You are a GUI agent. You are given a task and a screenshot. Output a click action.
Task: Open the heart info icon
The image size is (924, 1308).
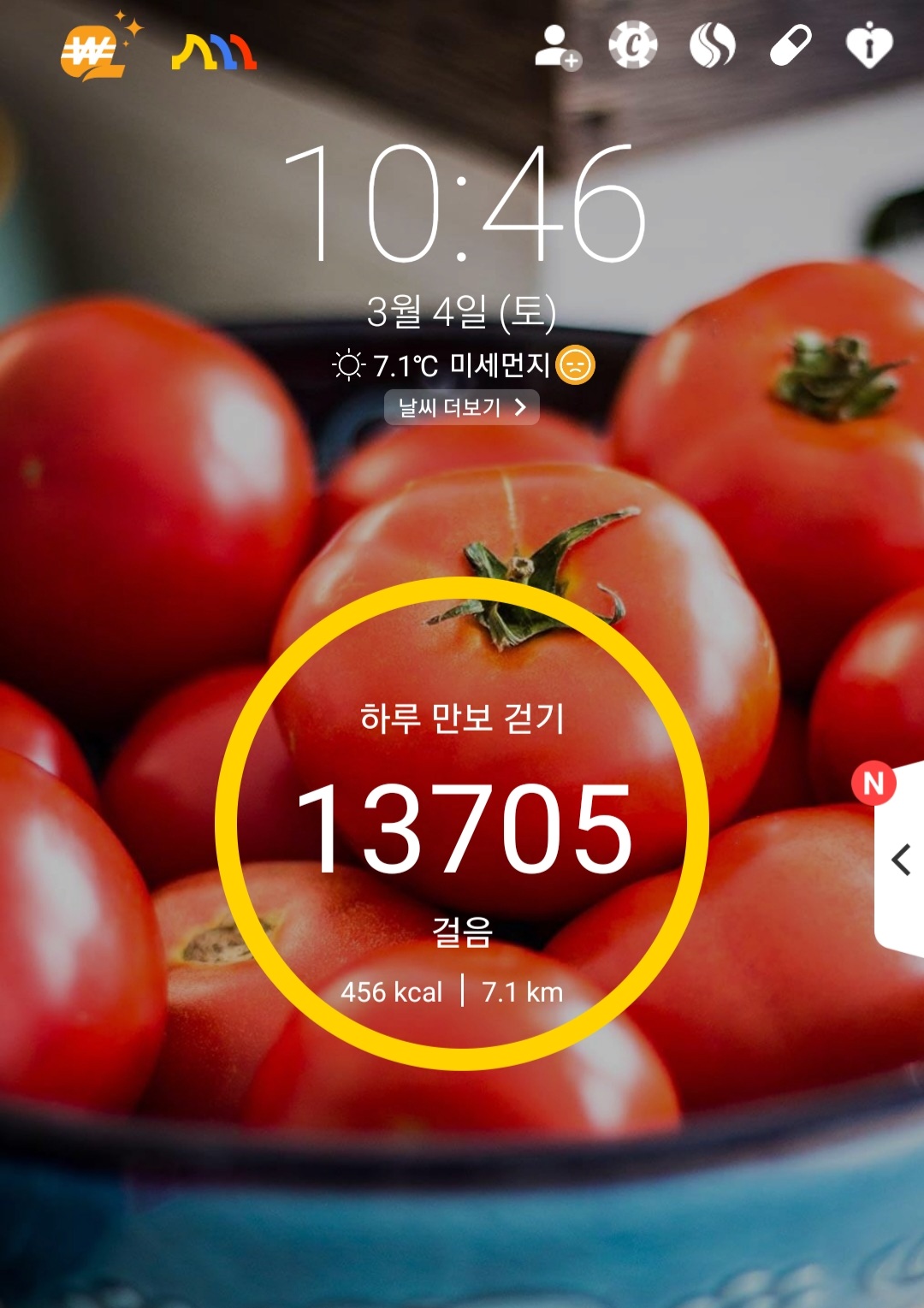tap(868, 45)
